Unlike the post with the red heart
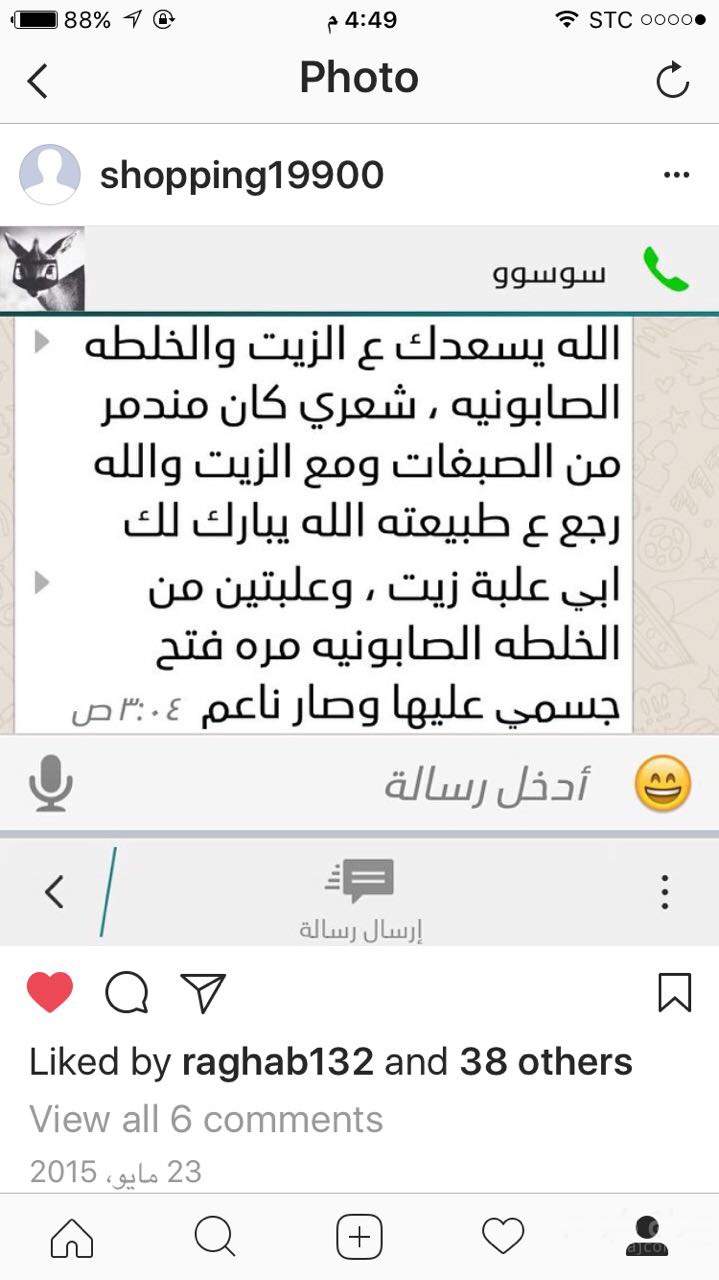The width and height of the screenshot is (719, 1280). click(50, 993)
